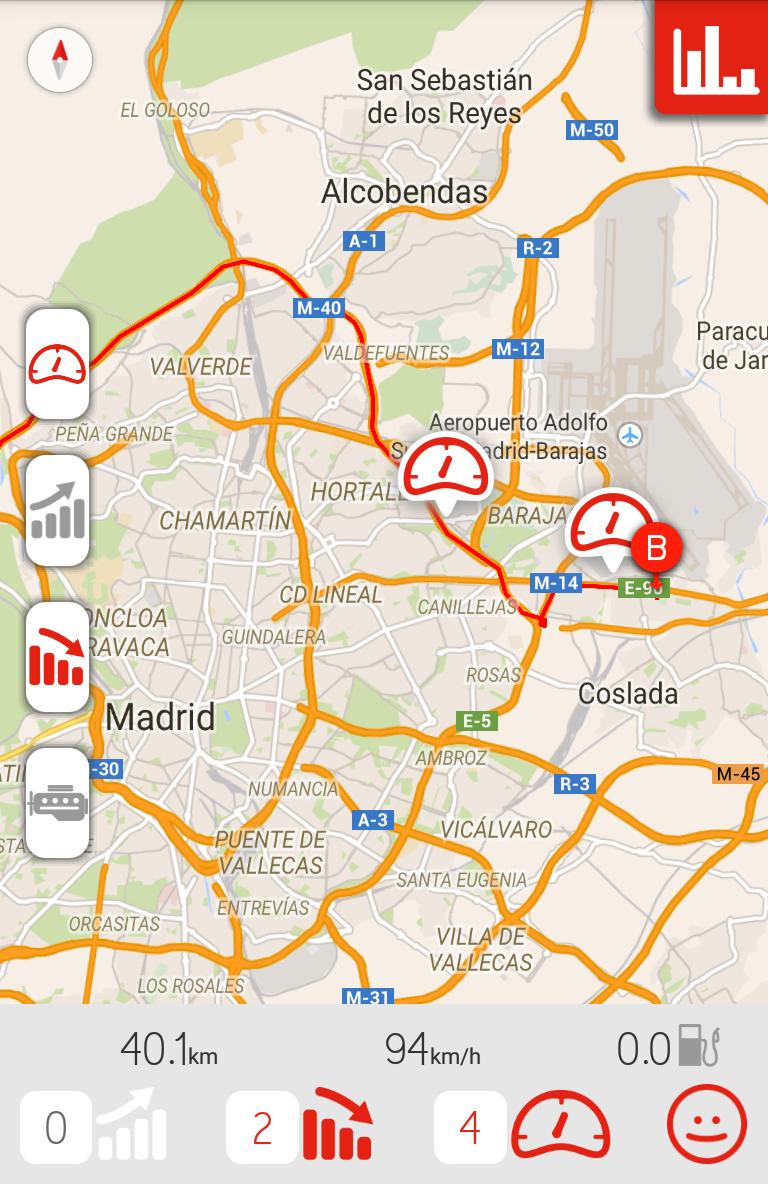Toggle the hard braking filter
The width and height of the screenshot is (768, 1184).
coord(57,657)
